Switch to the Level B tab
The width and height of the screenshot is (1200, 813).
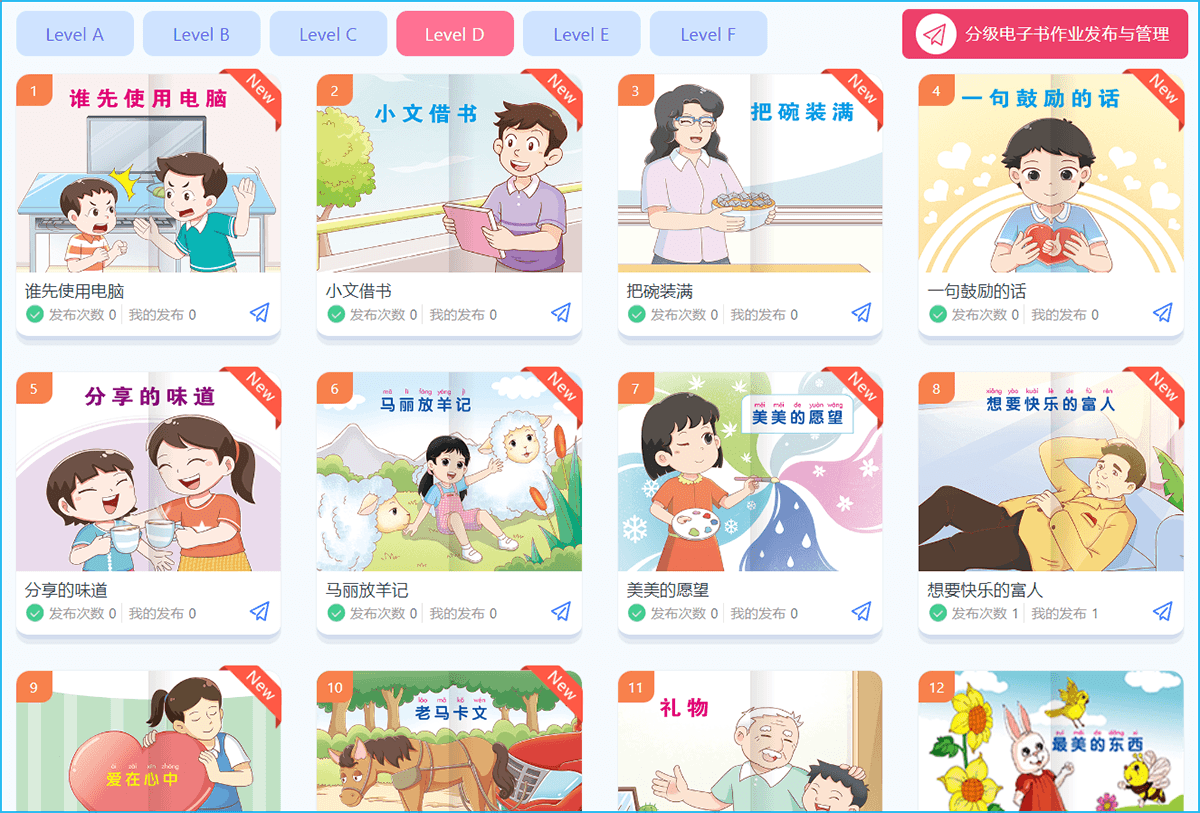[x=201, y=34]
